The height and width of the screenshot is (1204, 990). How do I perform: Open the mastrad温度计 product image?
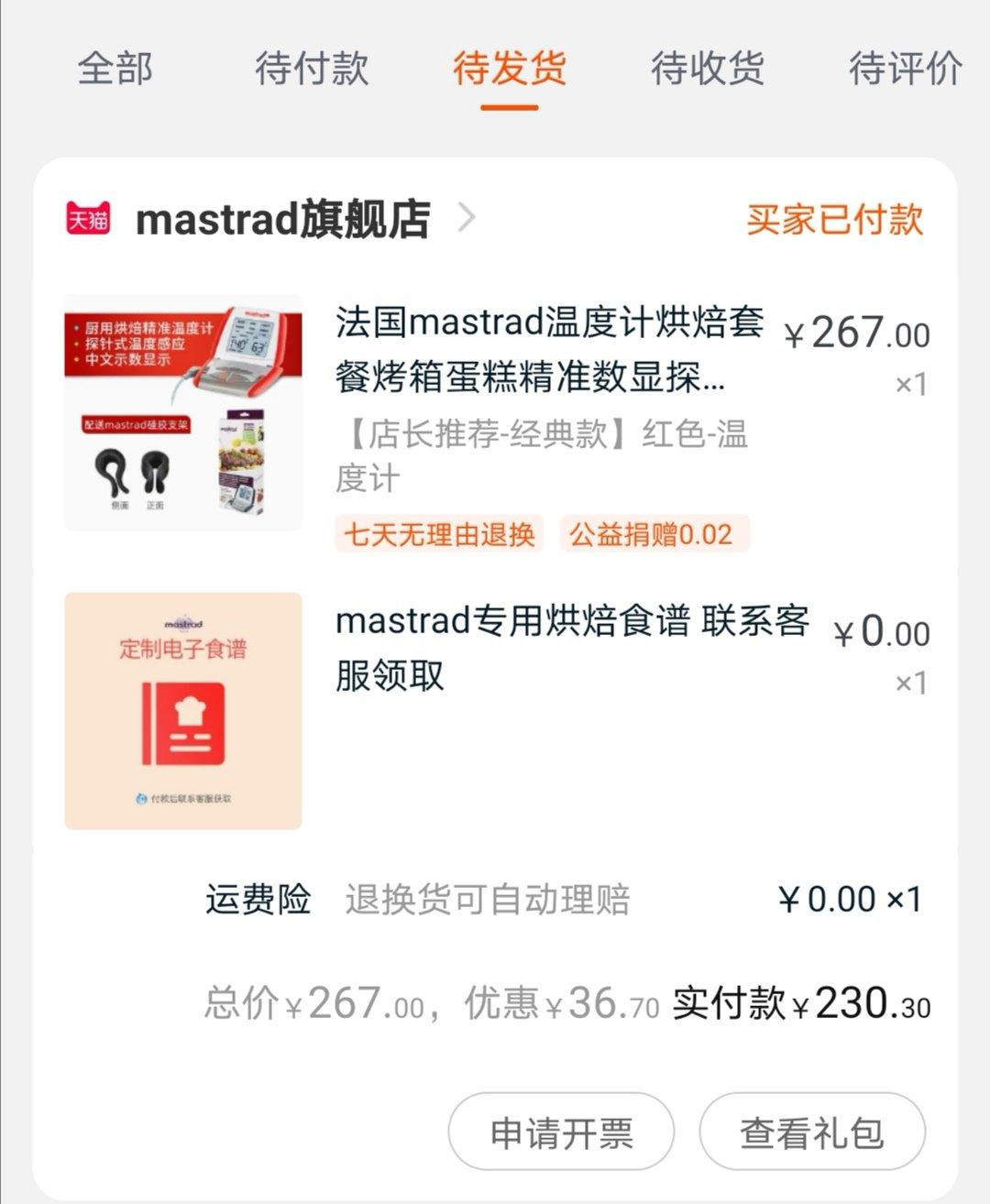(x=183, y=412)
